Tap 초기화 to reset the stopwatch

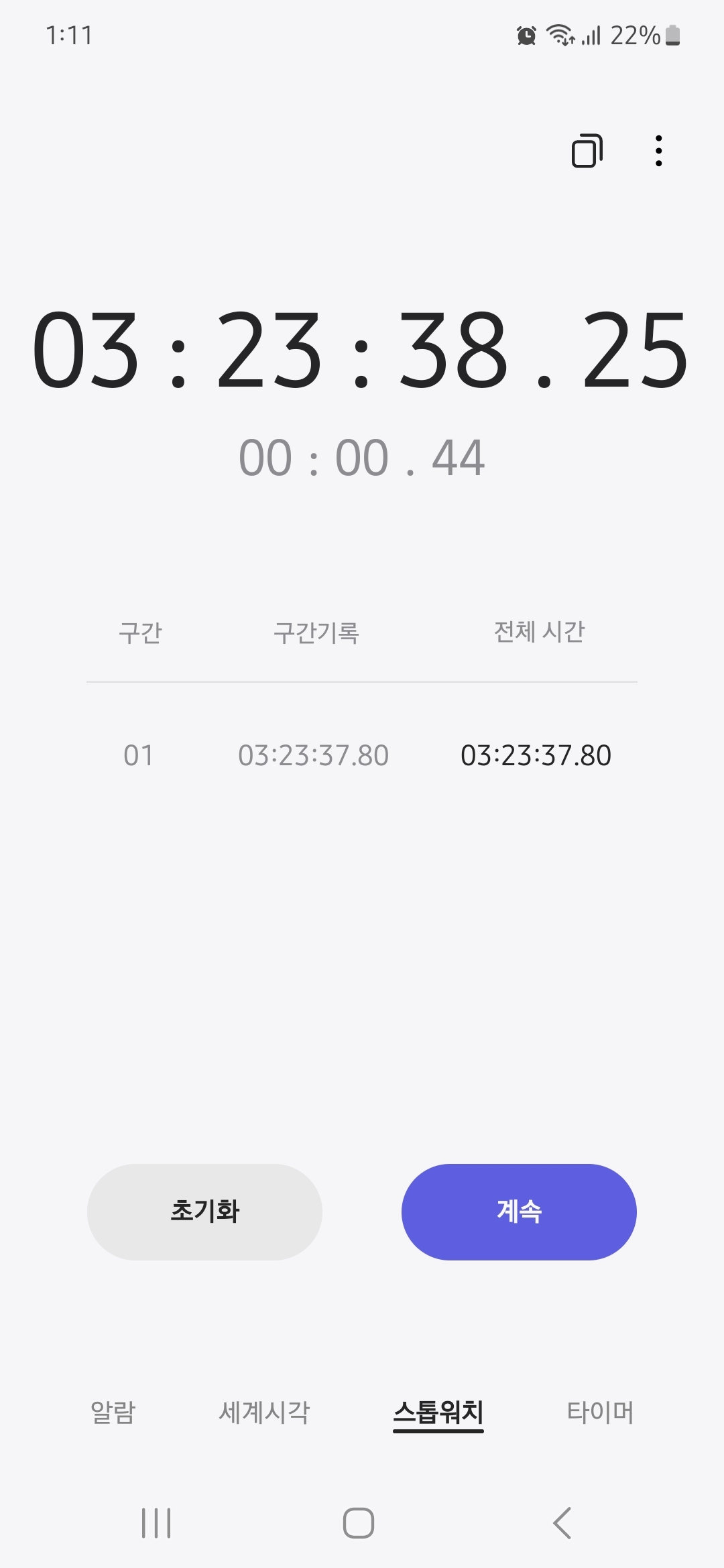click(x=204, y=1212)
